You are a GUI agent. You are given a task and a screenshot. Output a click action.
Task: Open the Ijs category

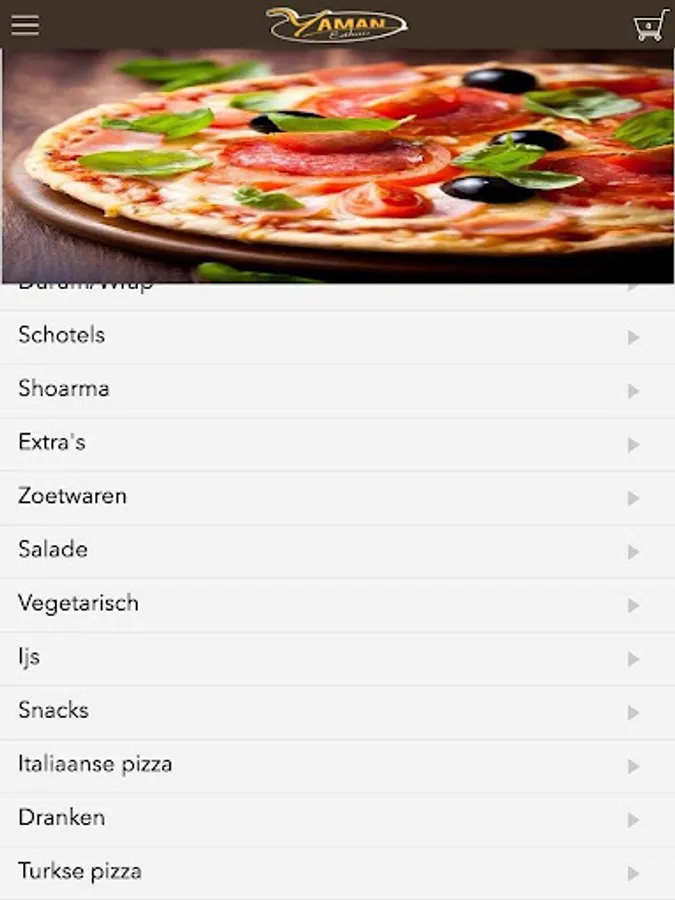tap(337, 658)
